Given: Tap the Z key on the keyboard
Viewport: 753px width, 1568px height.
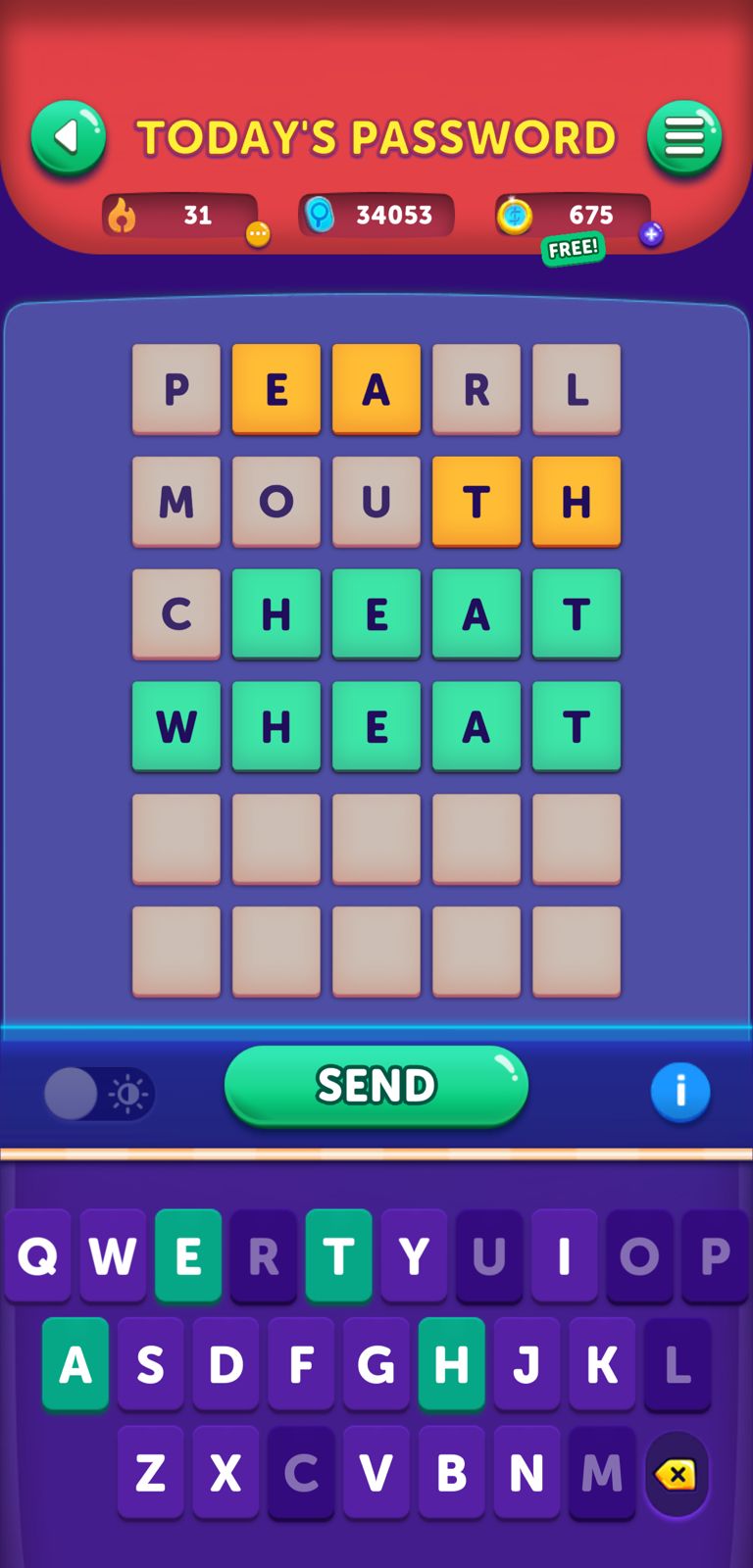Looking at the screenshot, I should point(150,1472).
